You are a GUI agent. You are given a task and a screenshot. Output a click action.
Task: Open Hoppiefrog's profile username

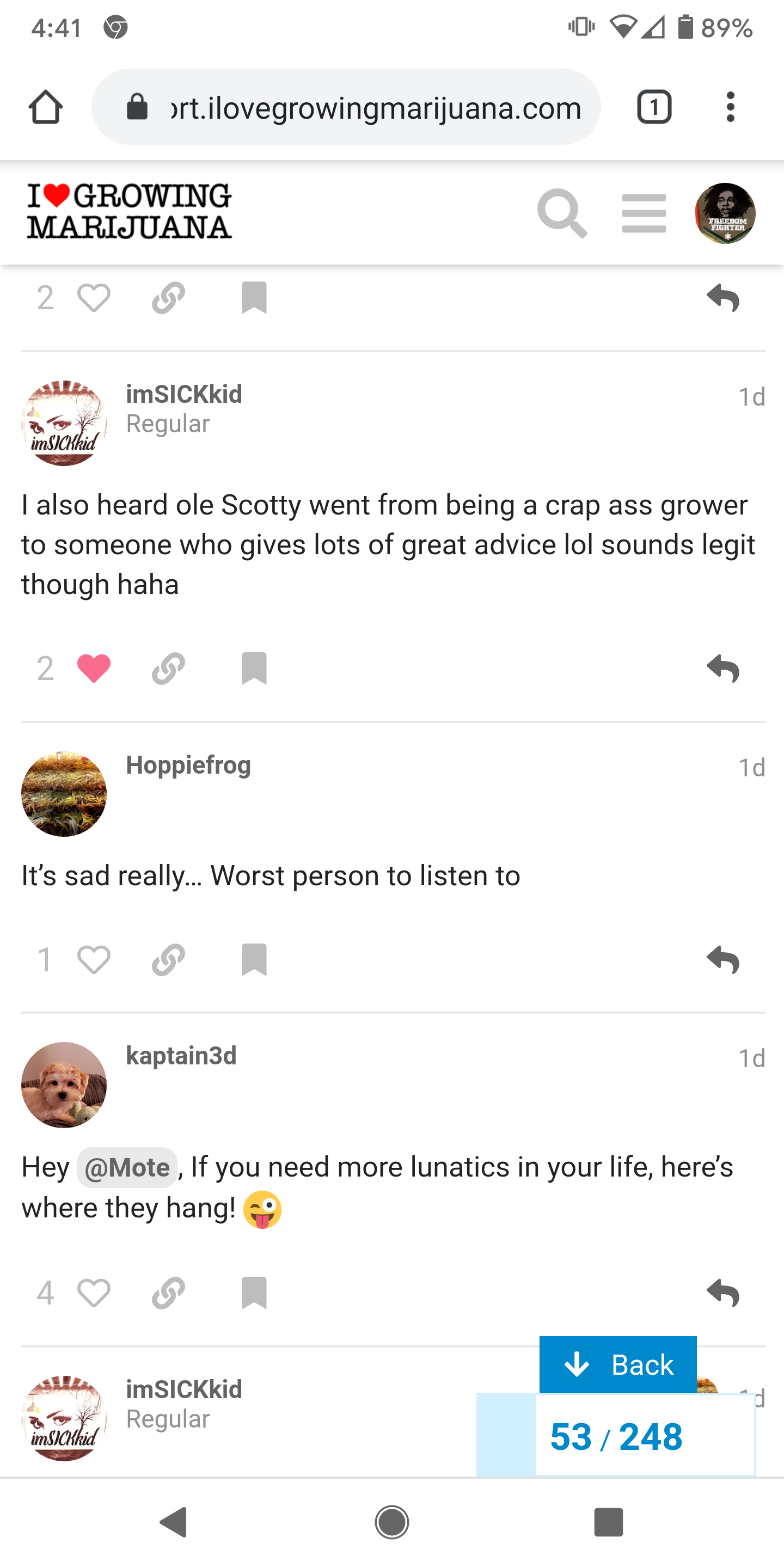pos(188,765)
